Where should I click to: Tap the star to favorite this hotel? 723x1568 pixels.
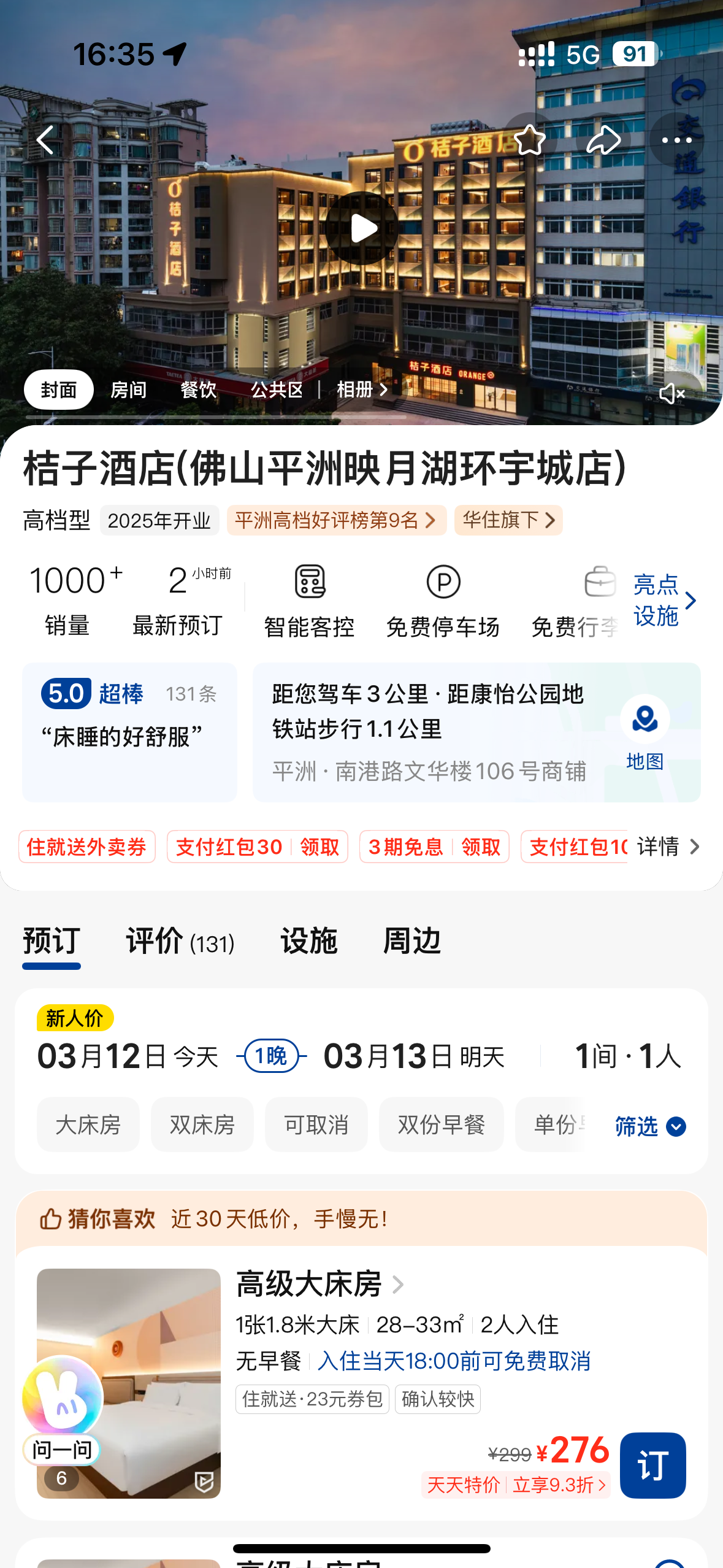click(530, 139)
